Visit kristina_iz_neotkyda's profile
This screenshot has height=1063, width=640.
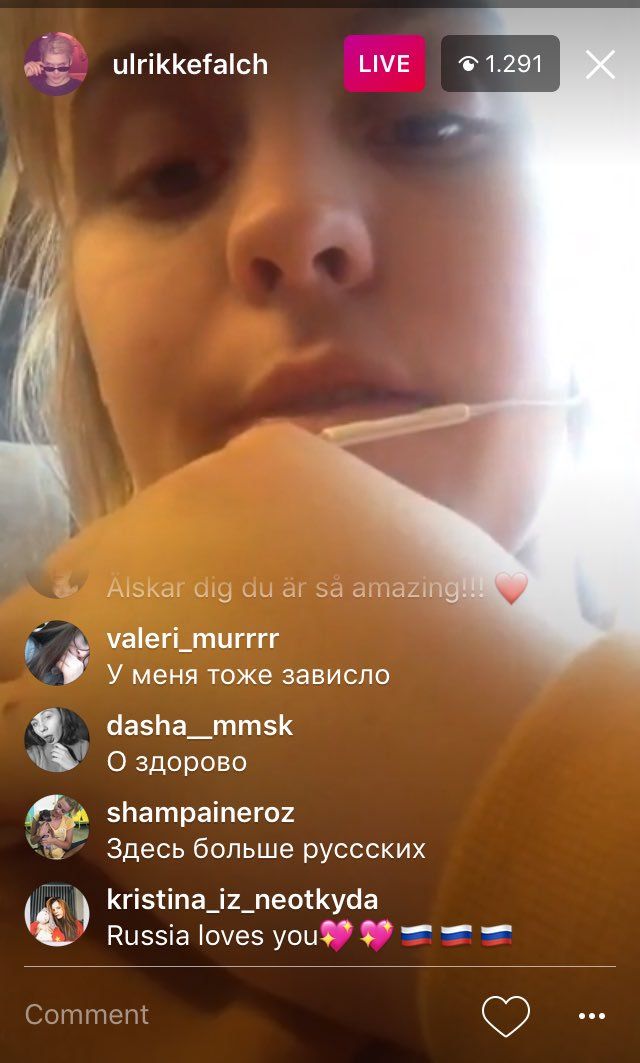pyautogui.click(x=242, y=900)
